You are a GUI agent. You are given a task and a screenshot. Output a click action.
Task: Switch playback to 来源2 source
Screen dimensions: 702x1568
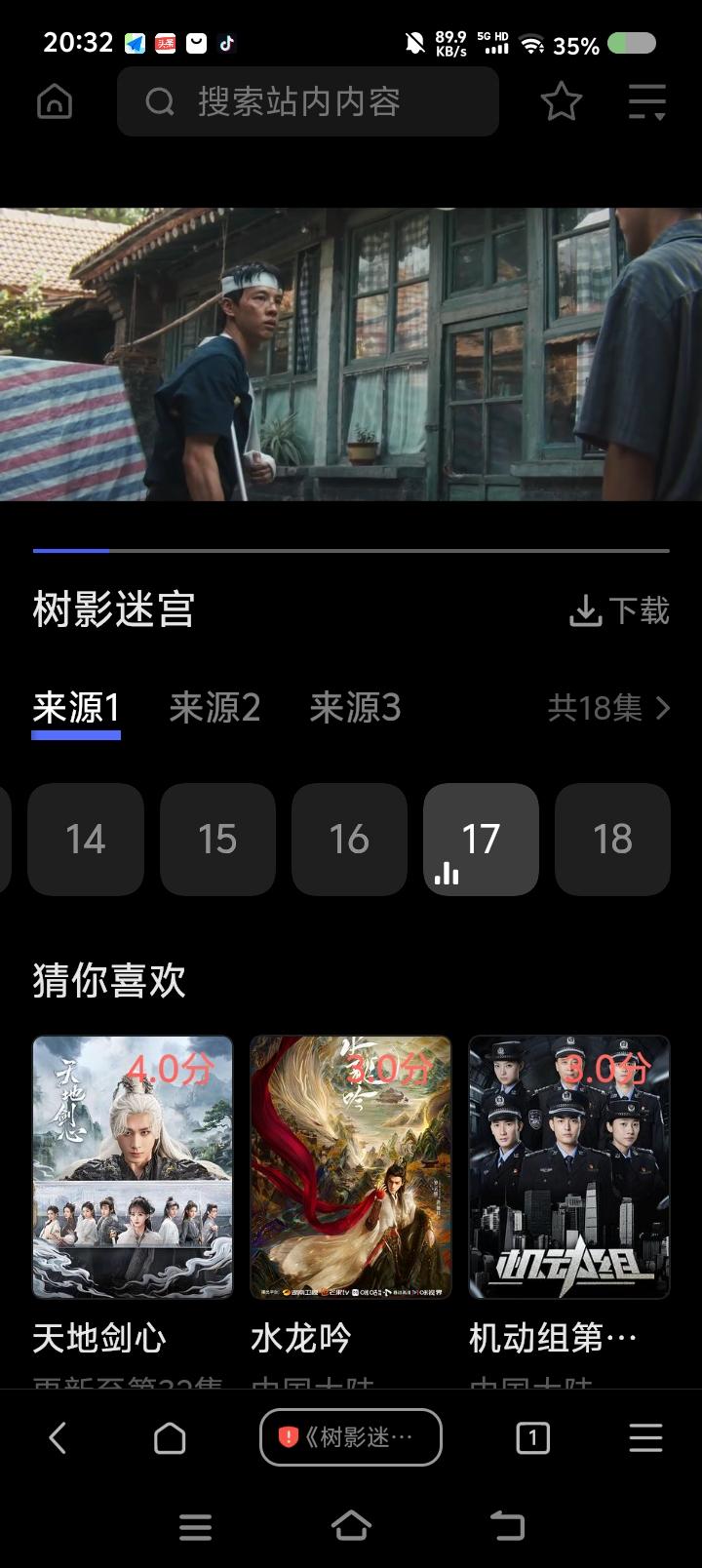coord(216,709)
